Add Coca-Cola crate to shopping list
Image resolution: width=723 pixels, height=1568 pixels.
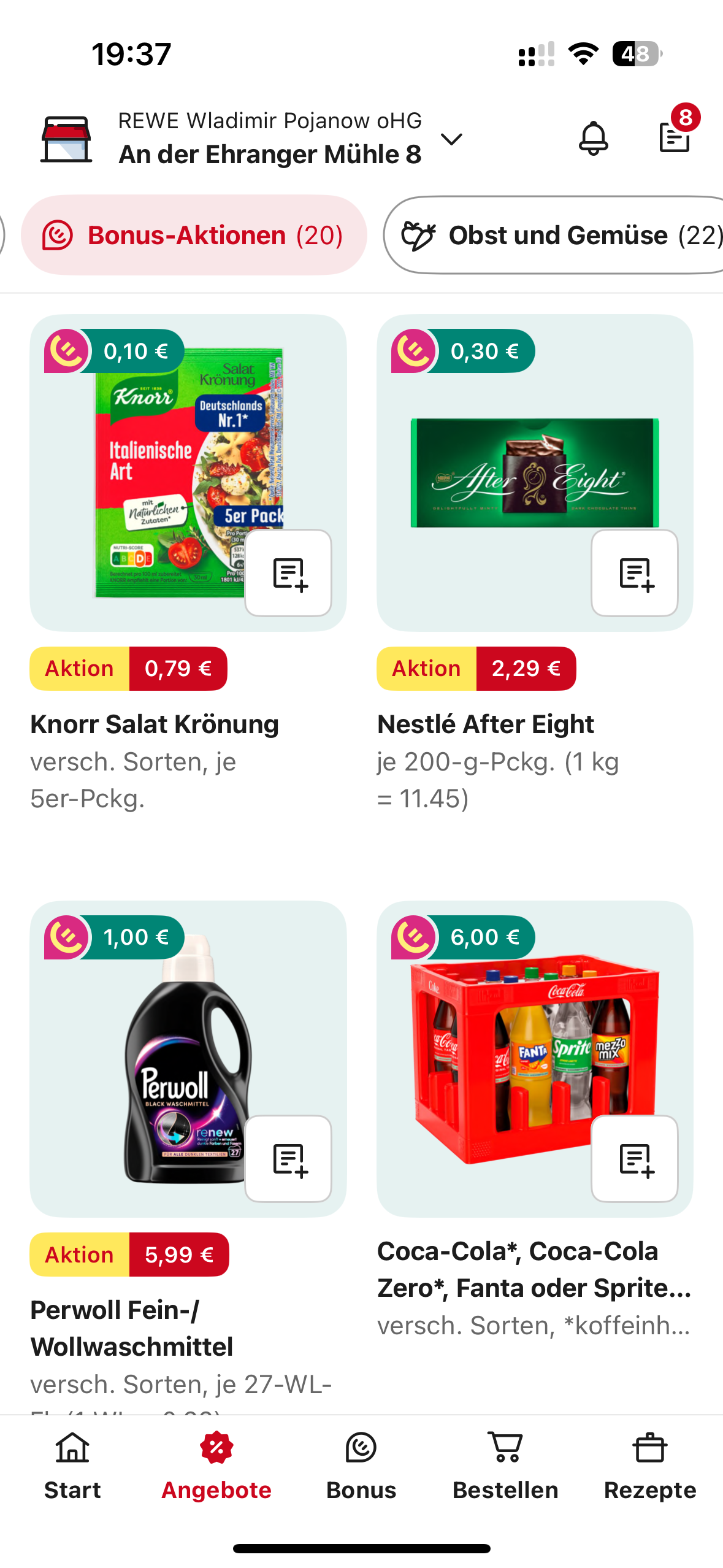[x=635, y=1158]
